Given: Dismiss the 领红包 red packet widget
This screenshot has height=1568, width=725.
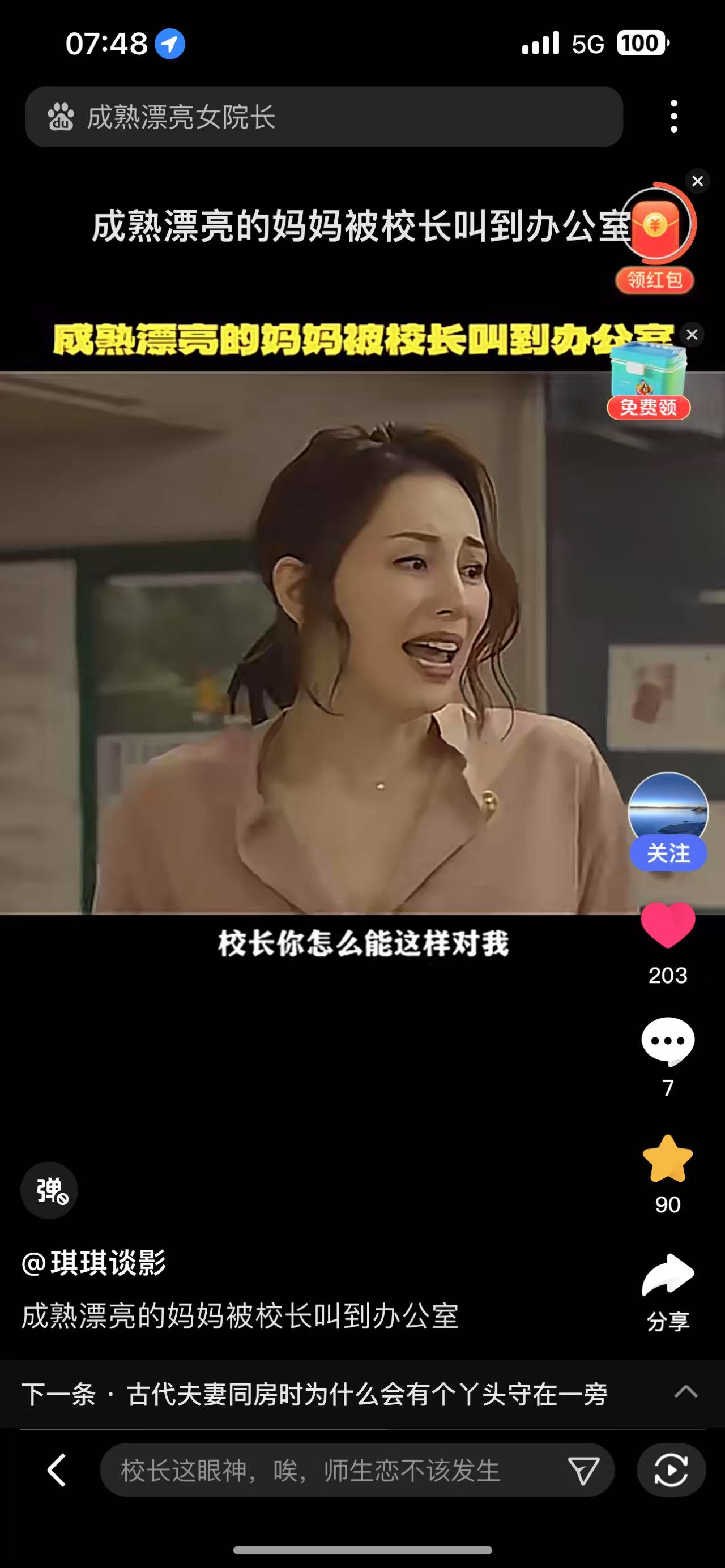Looking at the screenshot, I should click(x=698, y=181).
